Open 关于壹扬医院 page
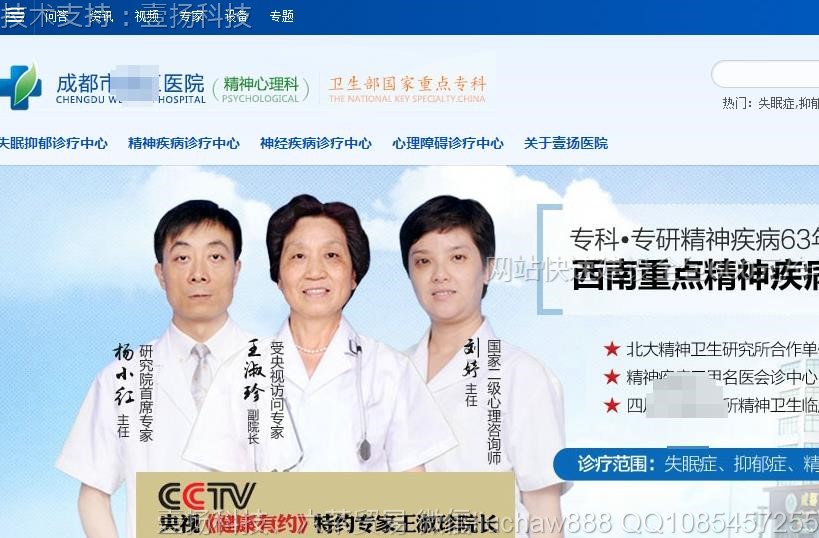 (x=566, y=143)
